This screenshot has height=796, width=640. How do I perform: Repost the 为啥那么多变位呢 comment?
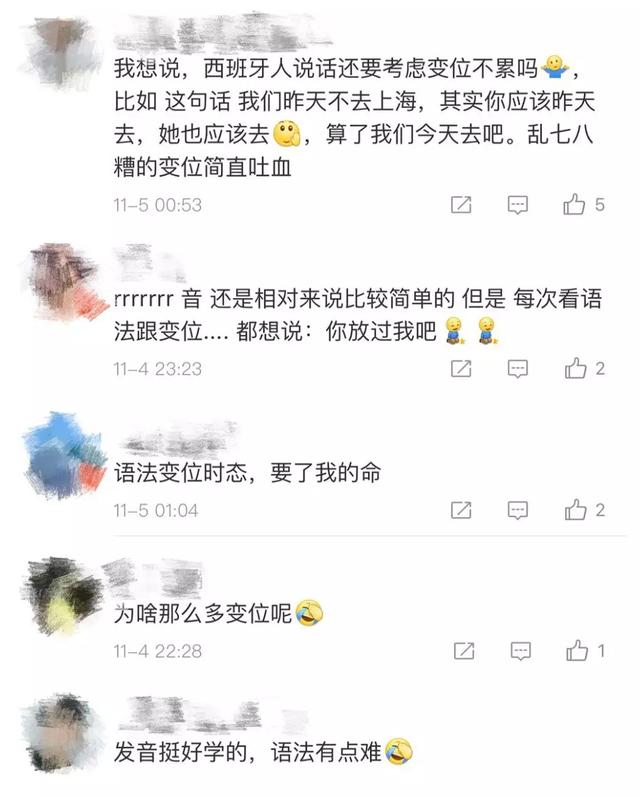463,651
